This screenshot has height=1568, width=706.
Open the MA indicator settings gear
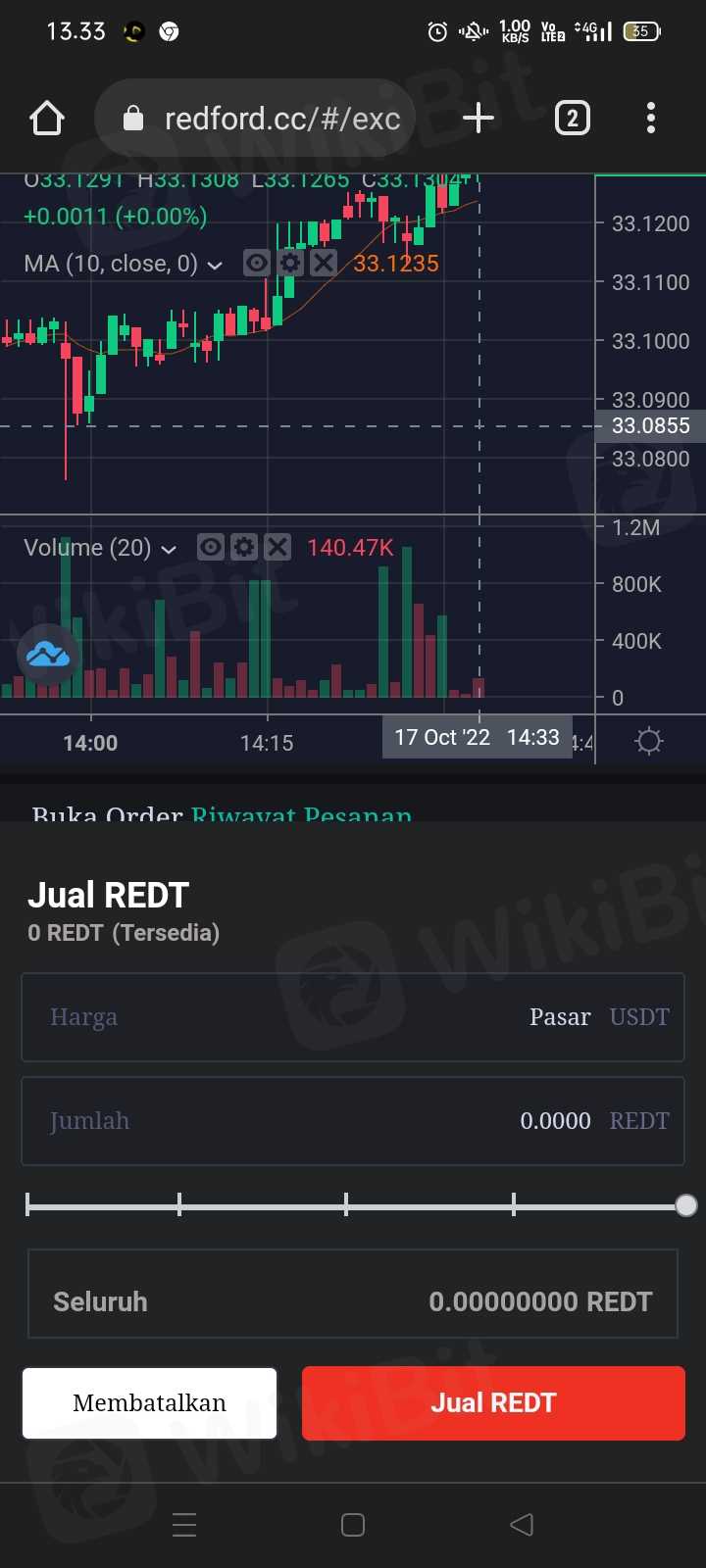[290, 263]
